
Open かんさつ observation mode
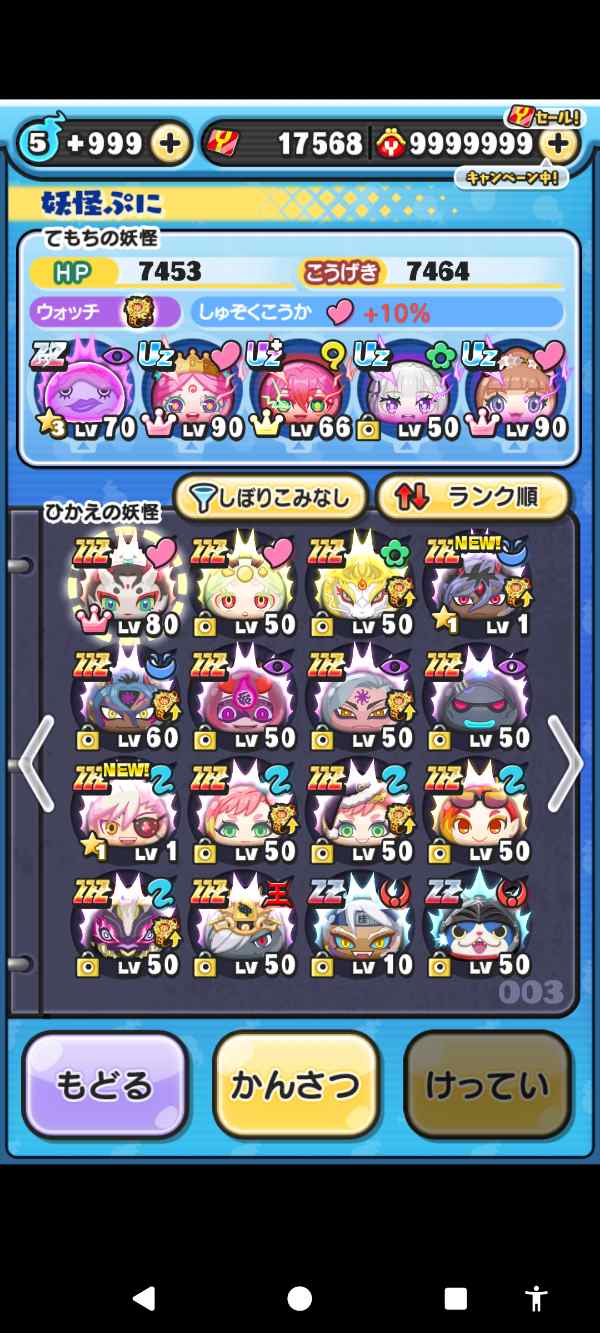pos(296,1085)
